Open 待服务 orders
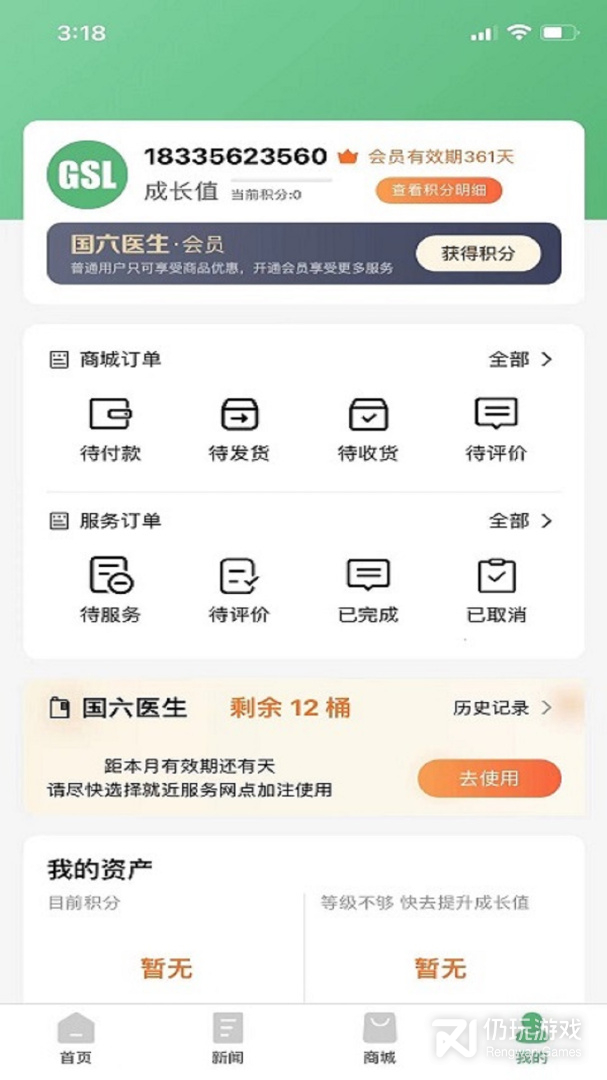The image size is (607, 1080). coord(110,590)
